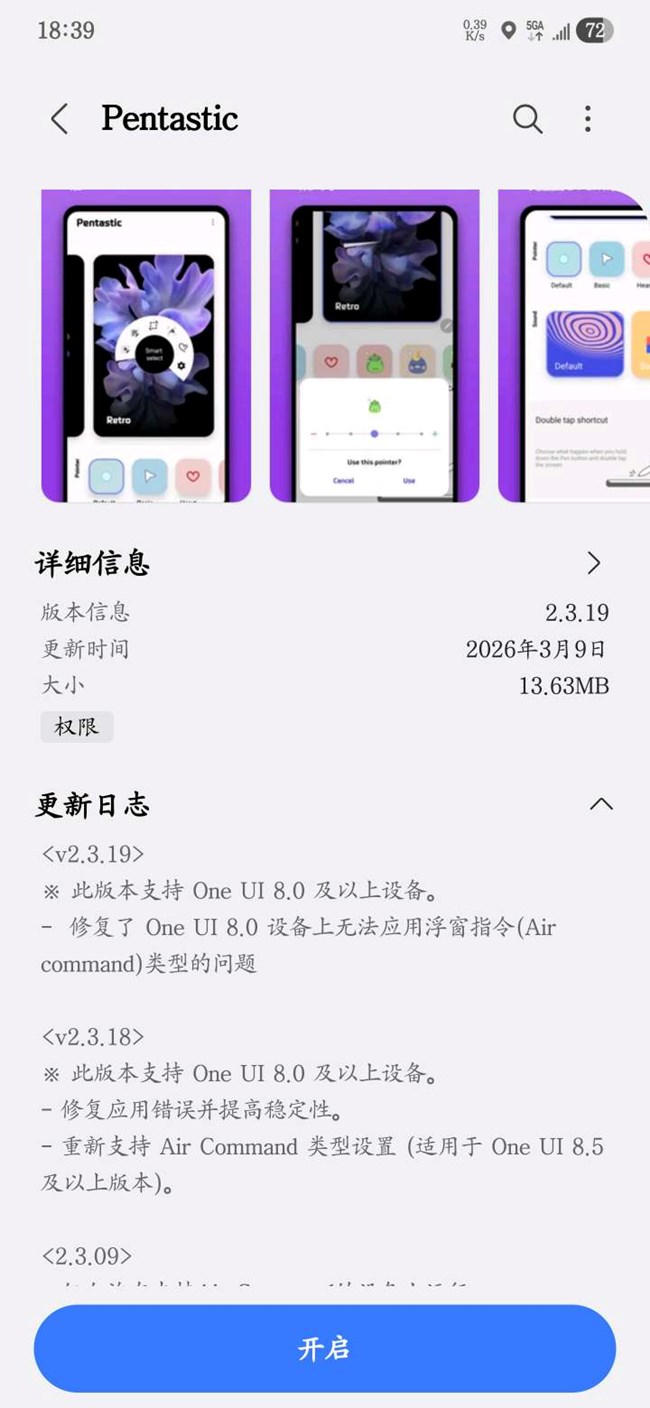
Task: Collapse the 更新日志 section
Action: click(601, 804)
